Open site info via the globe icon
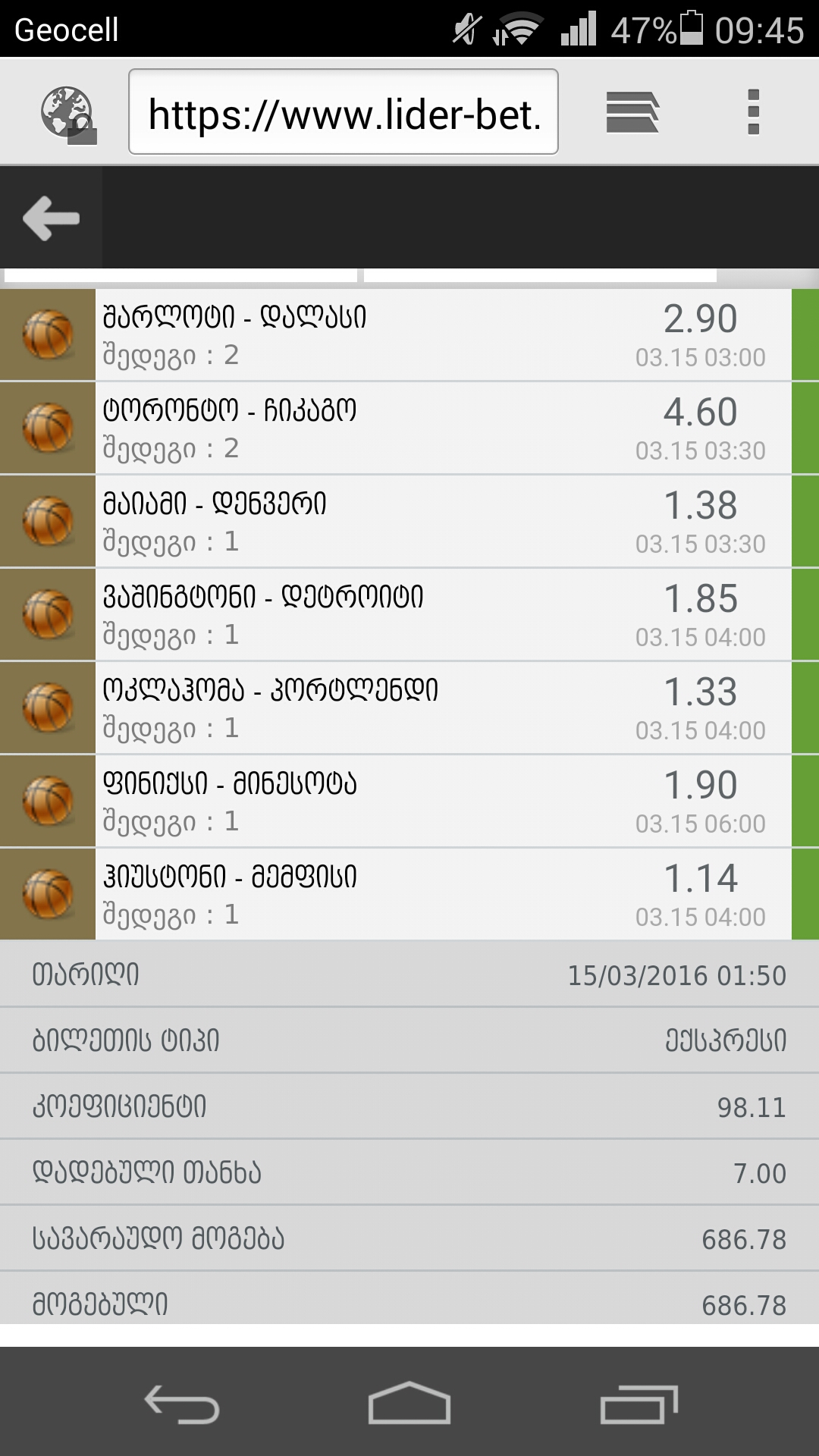The width and height of the screenshot is (819, 1456). (67, 114)
